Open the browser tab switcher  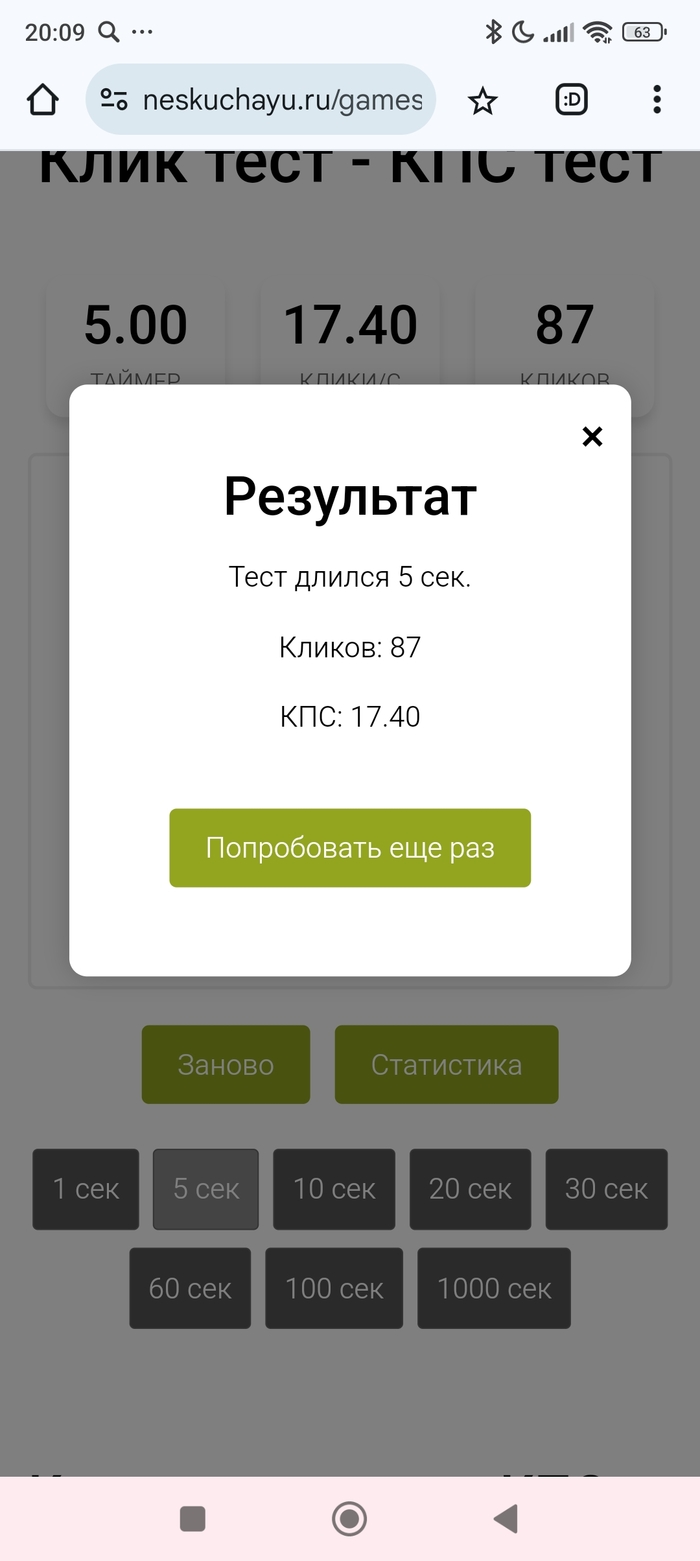click(571, 100)
